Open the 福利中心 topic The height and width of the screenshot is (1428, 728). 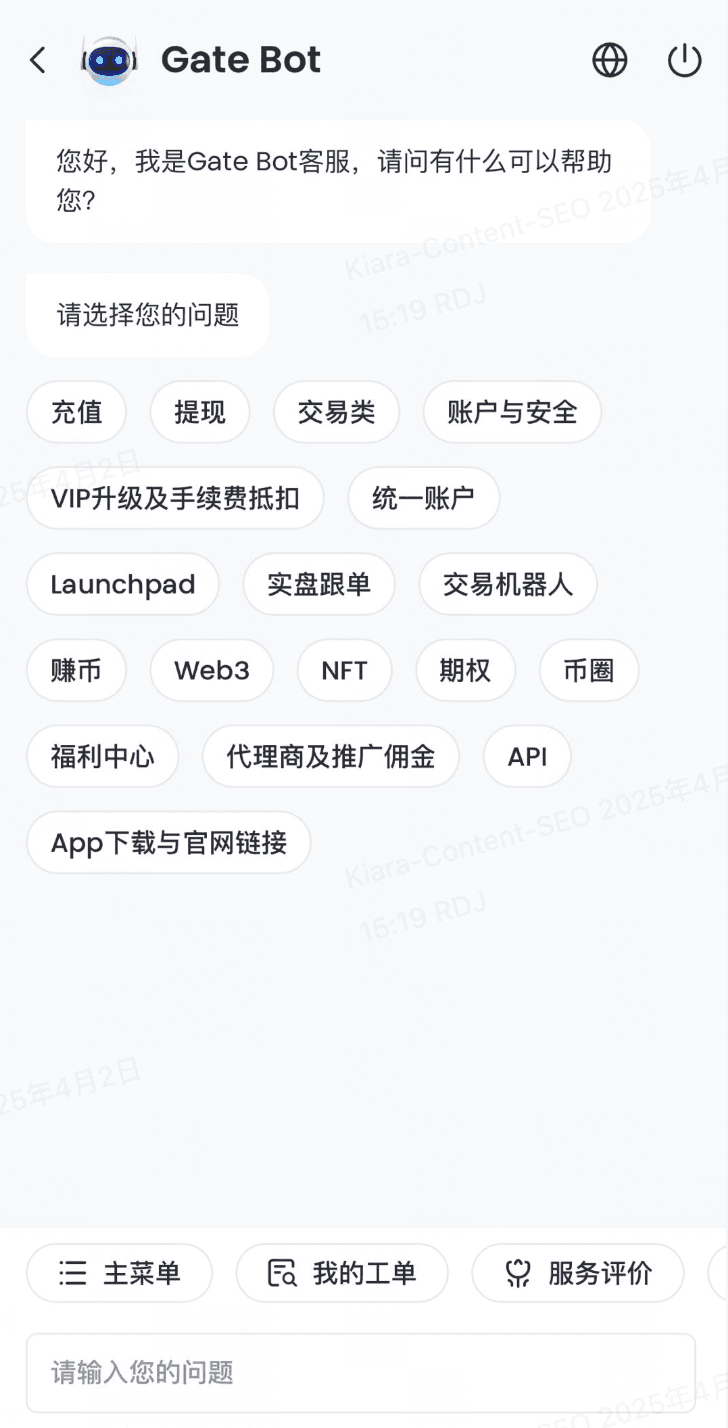(102, 756)
